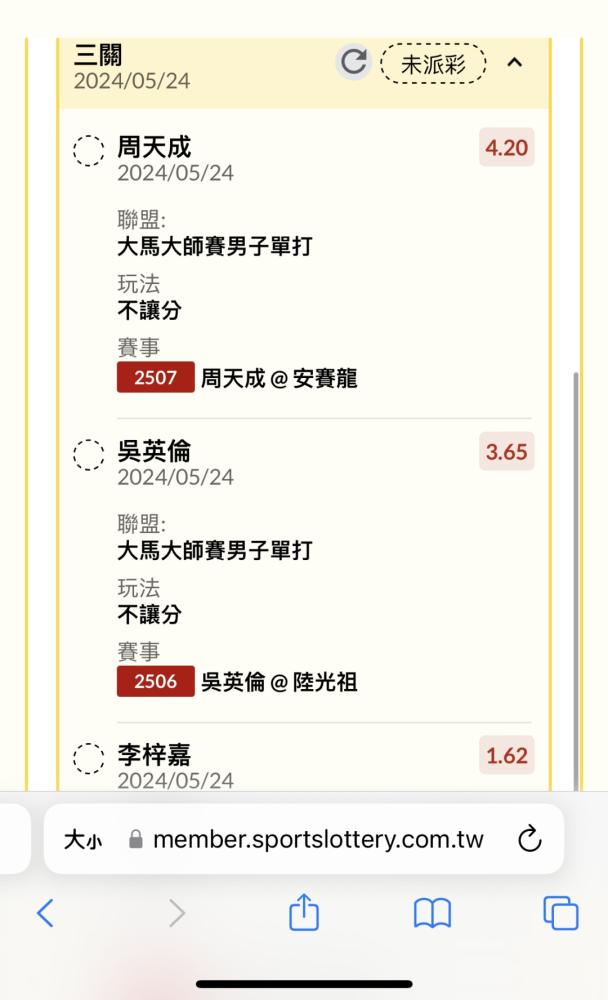Viewport: 608px width, 1000px height.
Task: Refresh the 三關 bet slip status
Action: 353,62
